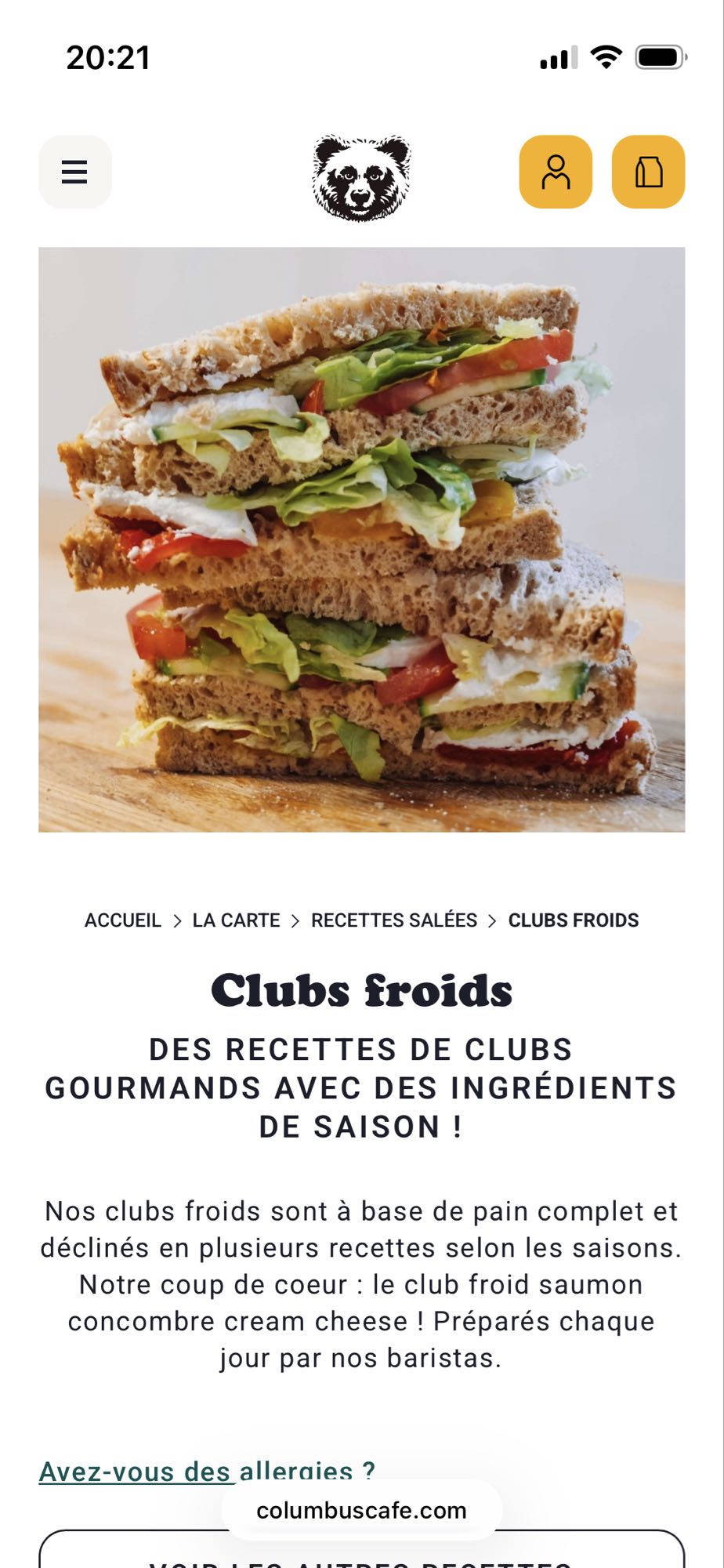Expand the chevron after LA CARTE
724x1568 pixels.
(x=295, y=920)
